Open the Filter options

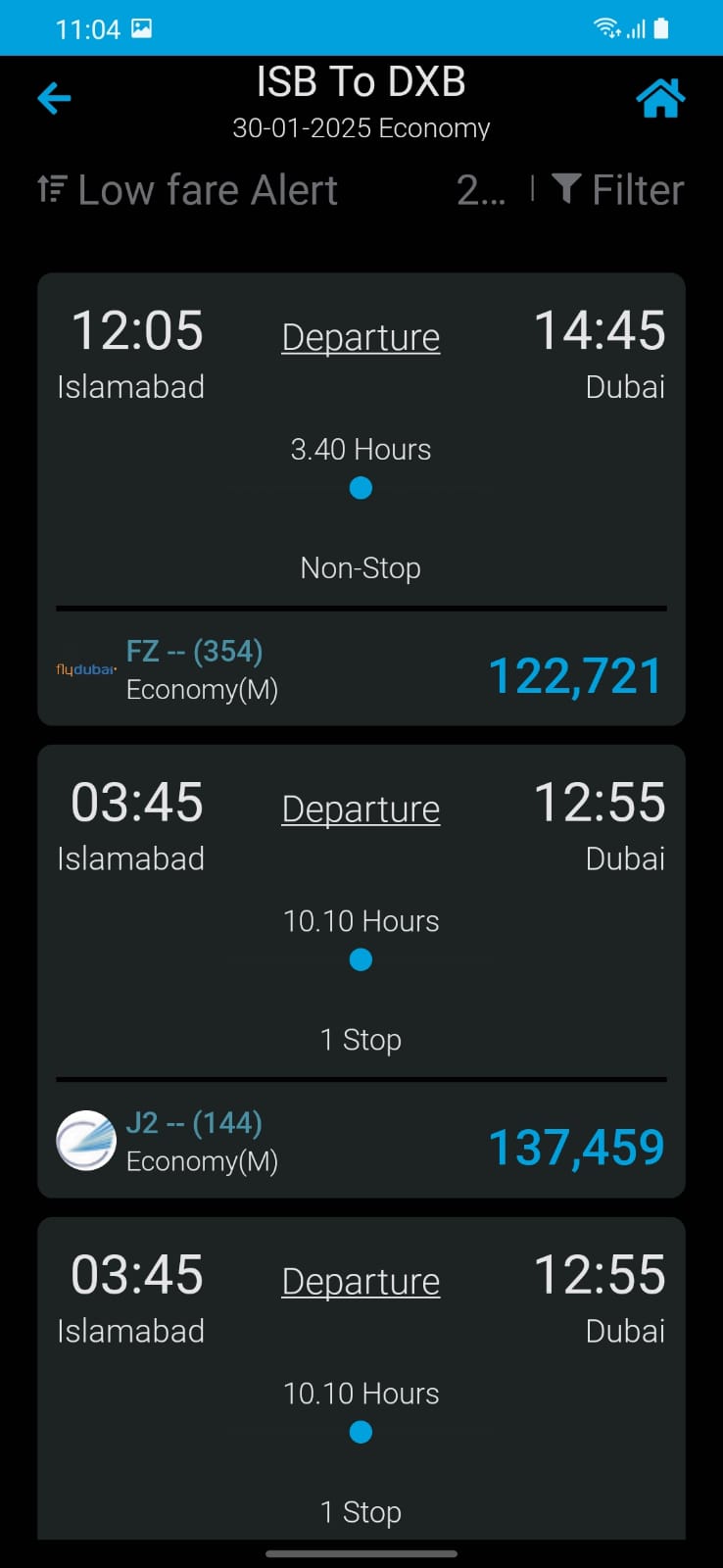point(617,190)
